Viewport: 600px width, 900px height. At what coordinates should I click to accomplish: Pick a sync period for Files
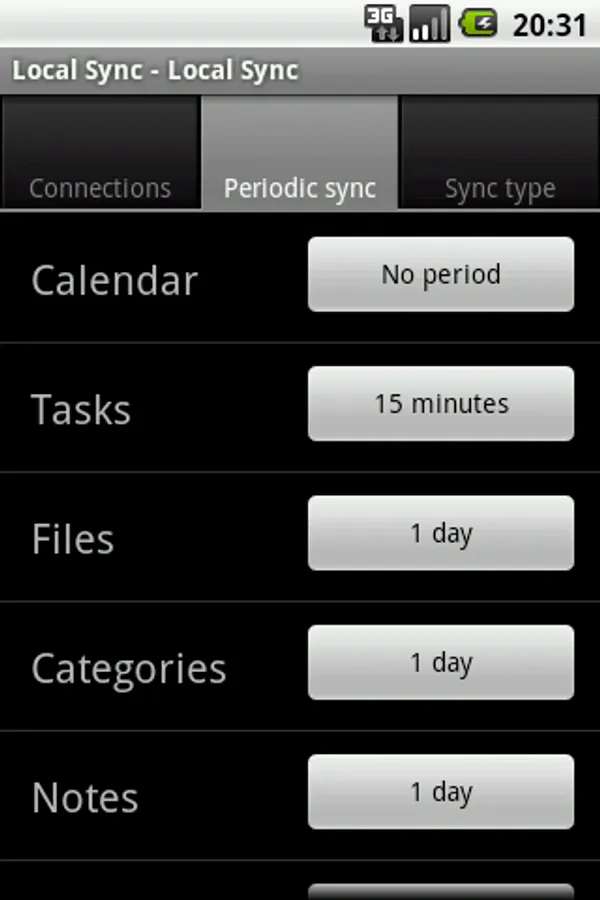441,533
